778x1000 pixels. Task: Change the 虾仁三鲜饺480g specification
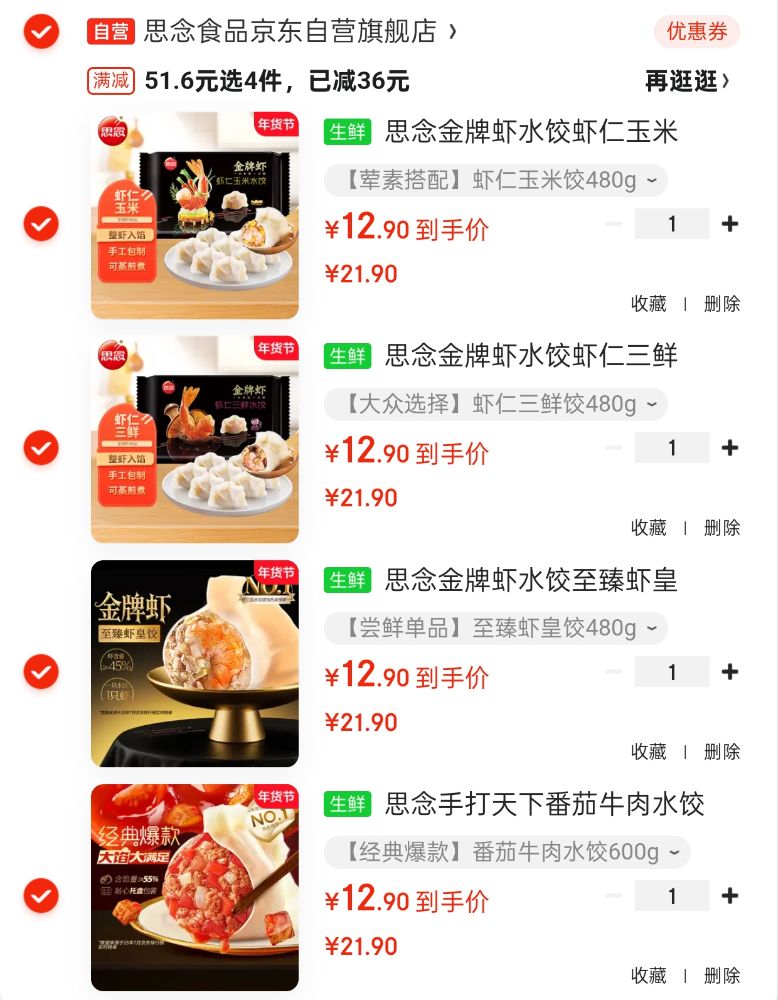tap(496, 405)
